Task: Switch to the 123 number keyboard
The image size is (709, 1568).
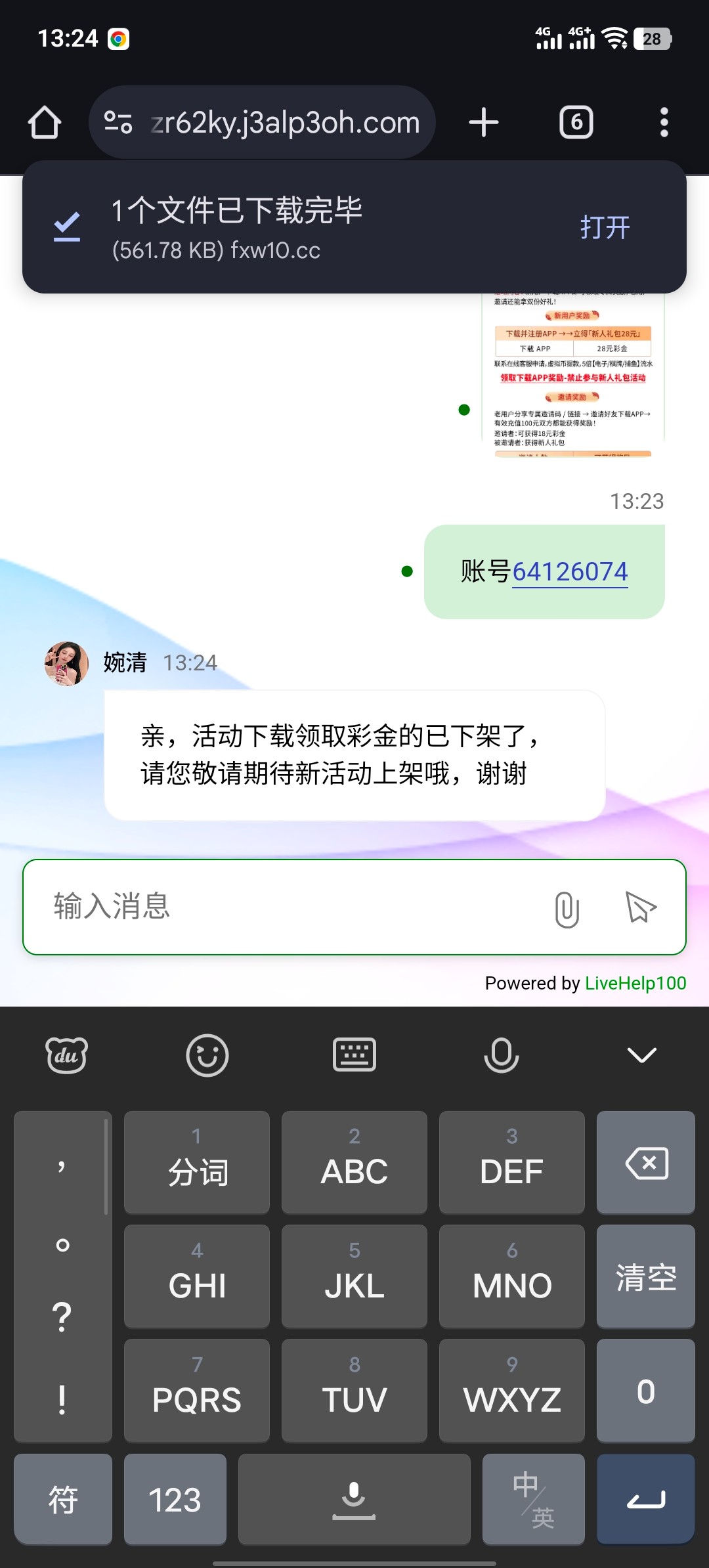Action: pos(175,1500)
